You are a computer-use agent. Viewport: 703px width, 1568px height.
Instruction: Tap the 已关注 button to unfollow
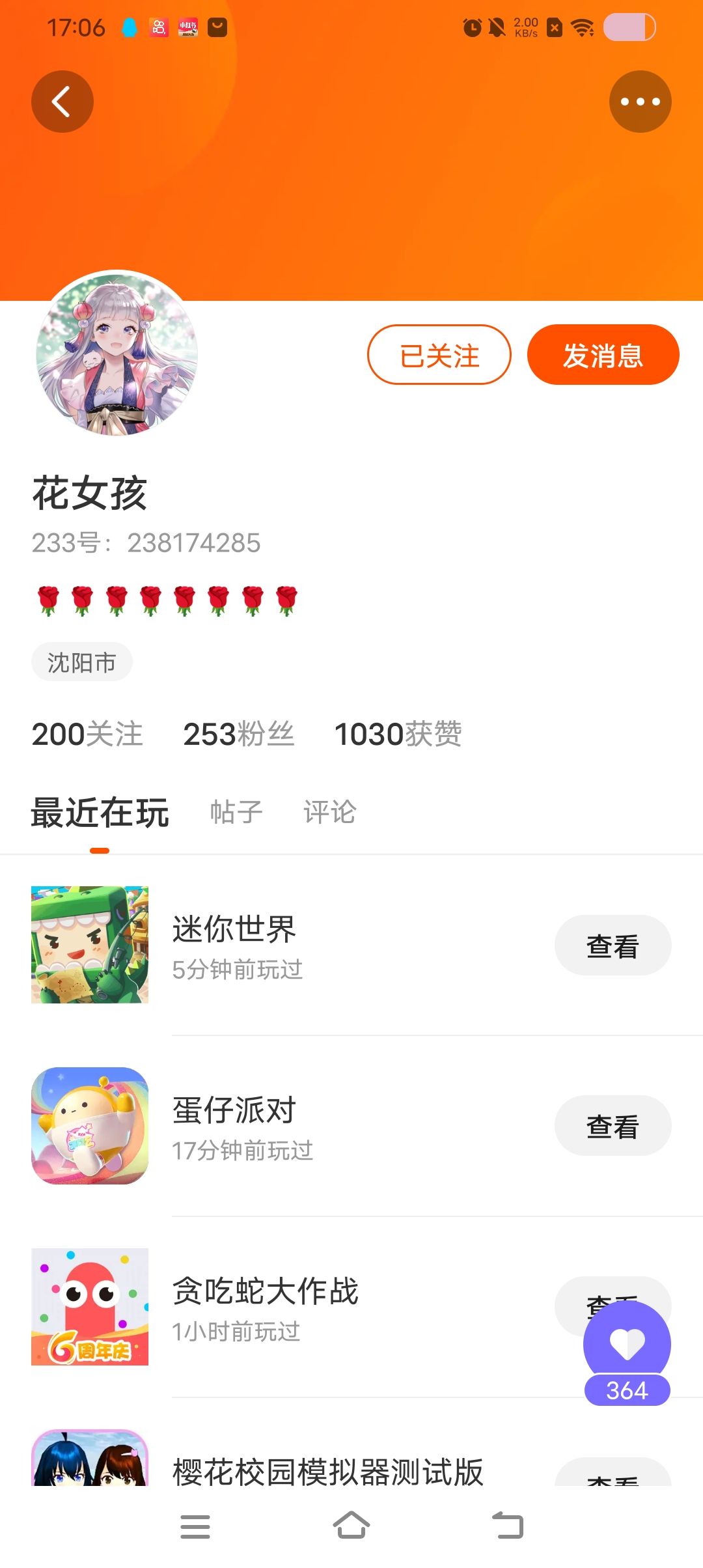point(439,355)
